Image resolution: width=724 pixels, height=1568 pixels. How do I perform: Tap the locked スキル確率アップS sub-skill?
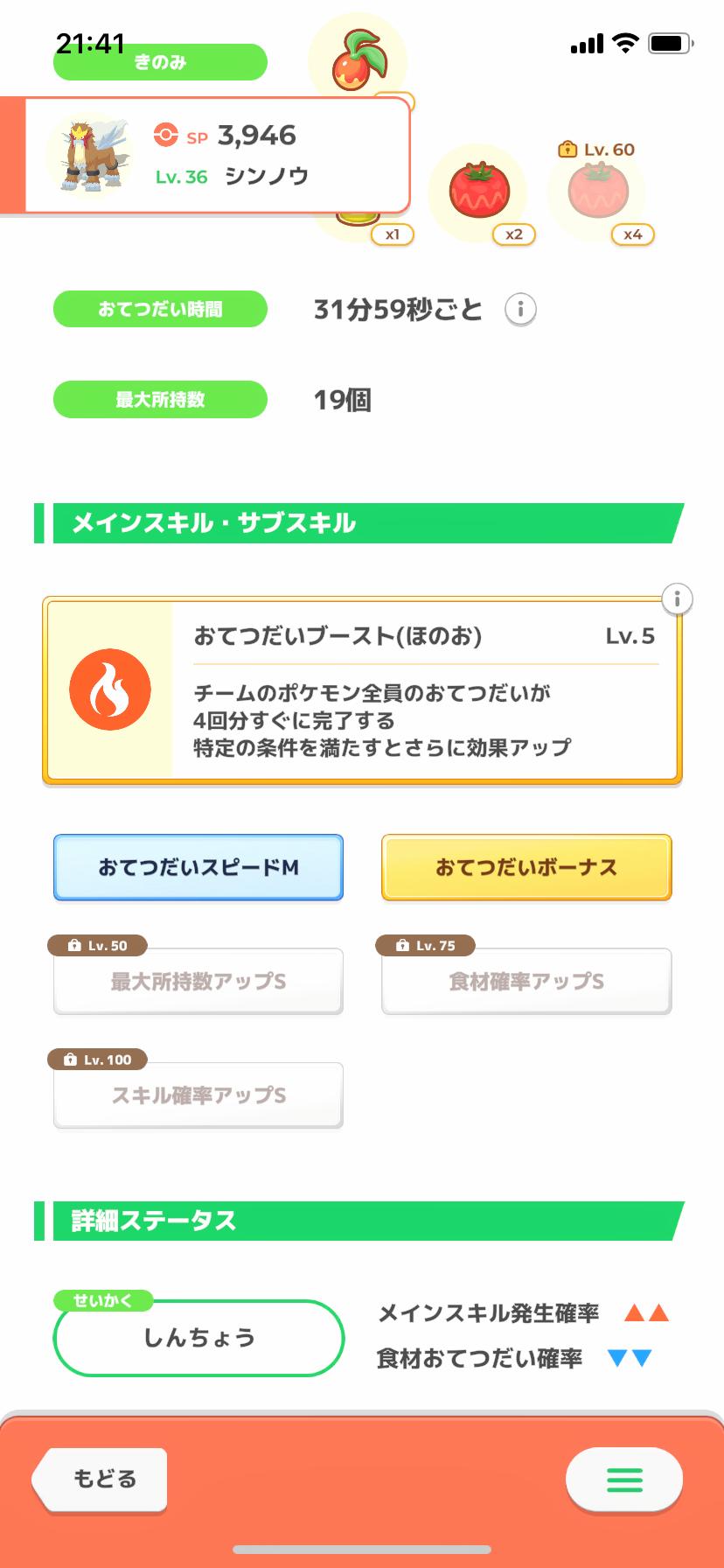pos(198,1095)
